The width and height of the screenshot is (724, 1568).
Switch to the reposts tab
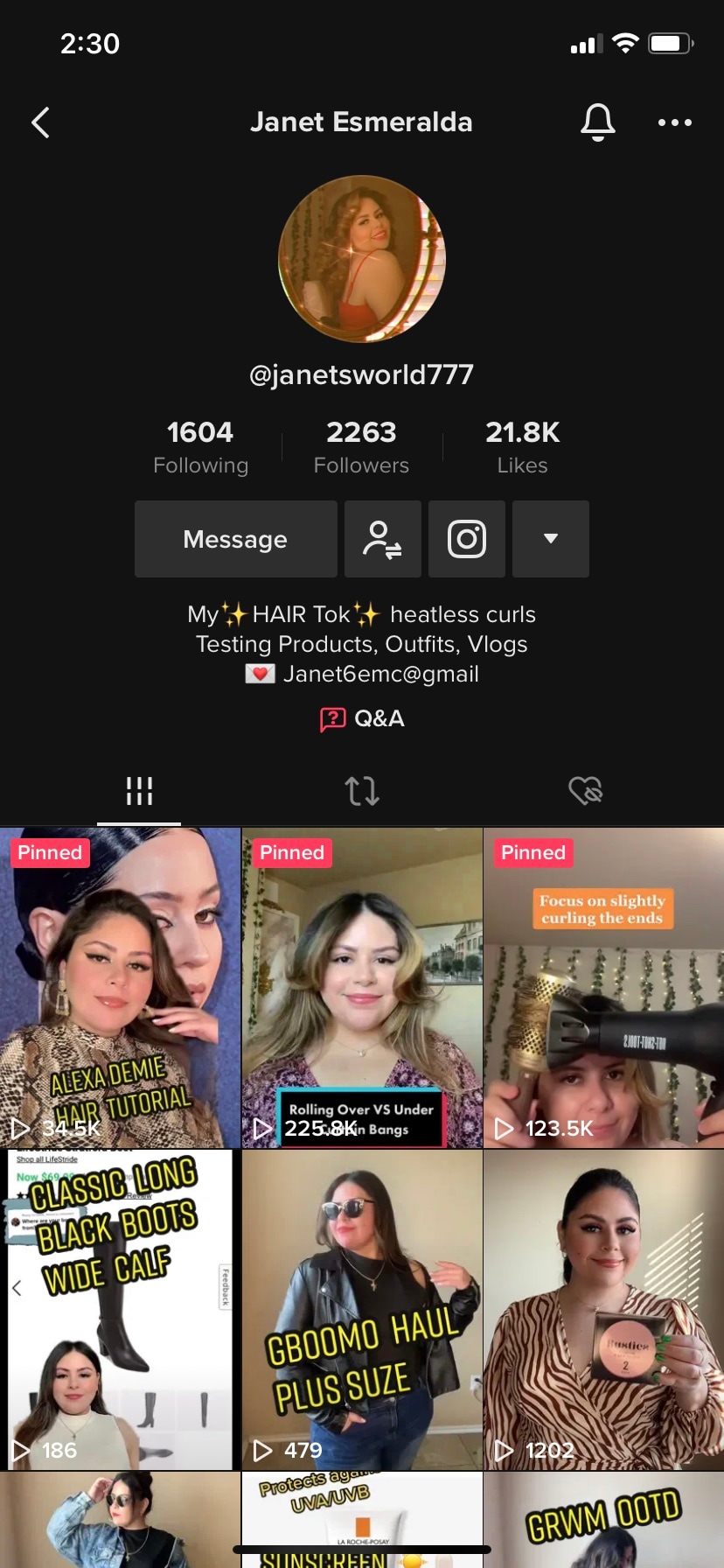point(362,791)
